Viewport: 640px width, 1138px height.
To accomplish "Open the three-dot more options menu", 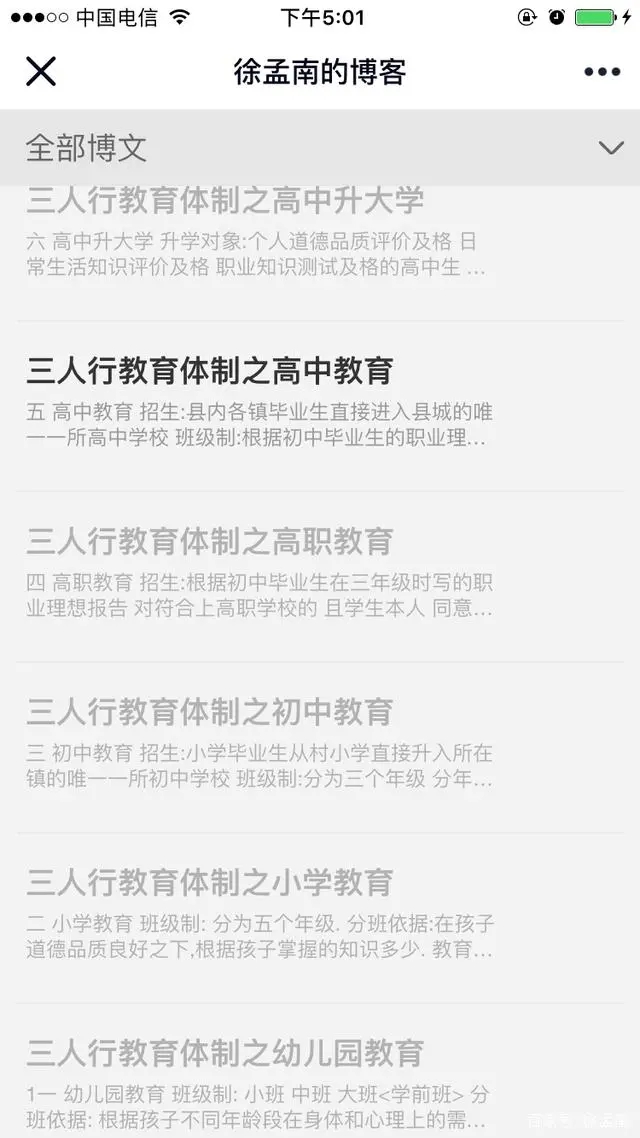I will [x=602, y=72].
